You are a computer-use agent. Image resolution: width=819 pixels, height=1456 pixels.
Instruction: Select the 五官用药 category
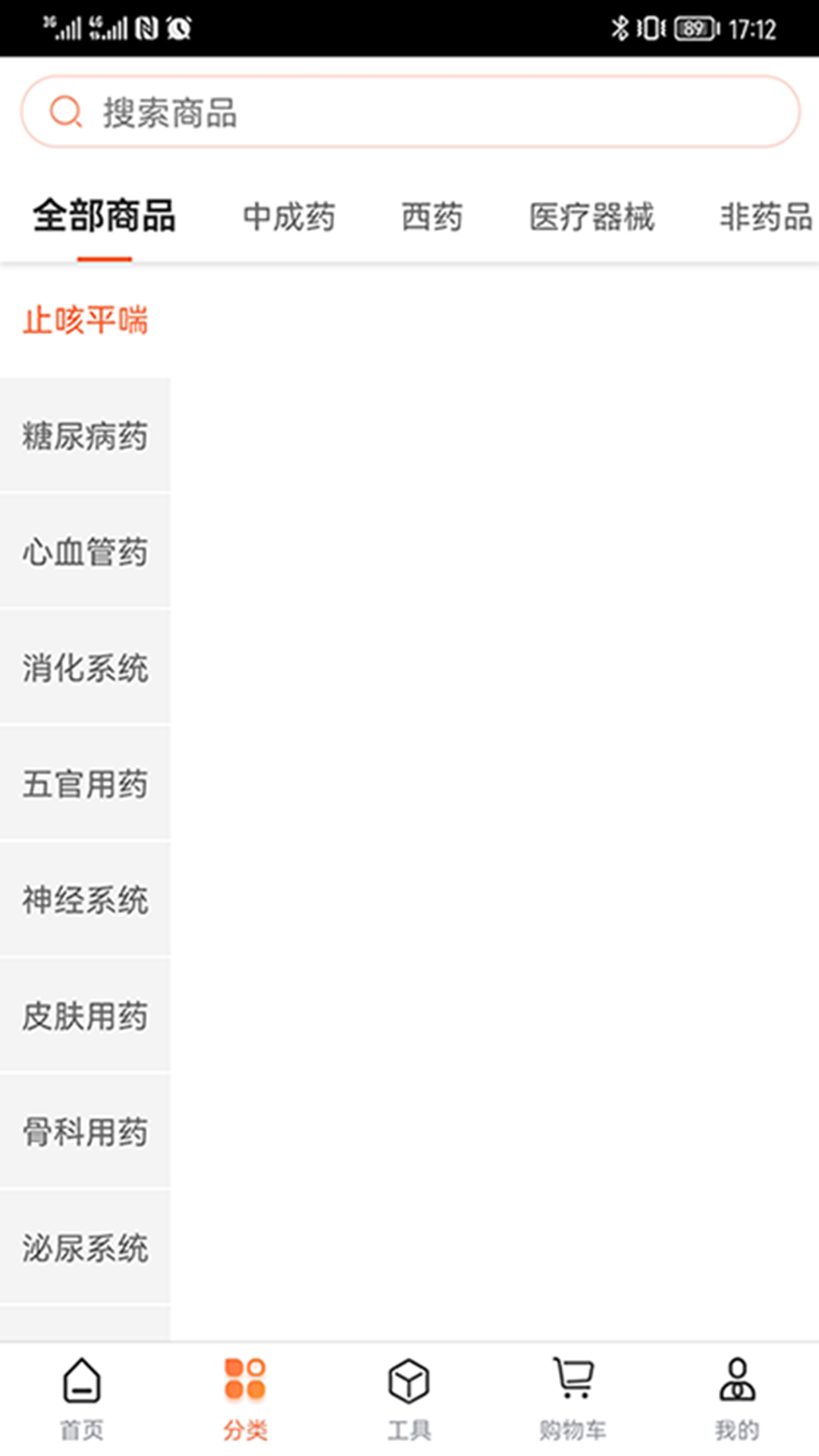pos(85,784)
